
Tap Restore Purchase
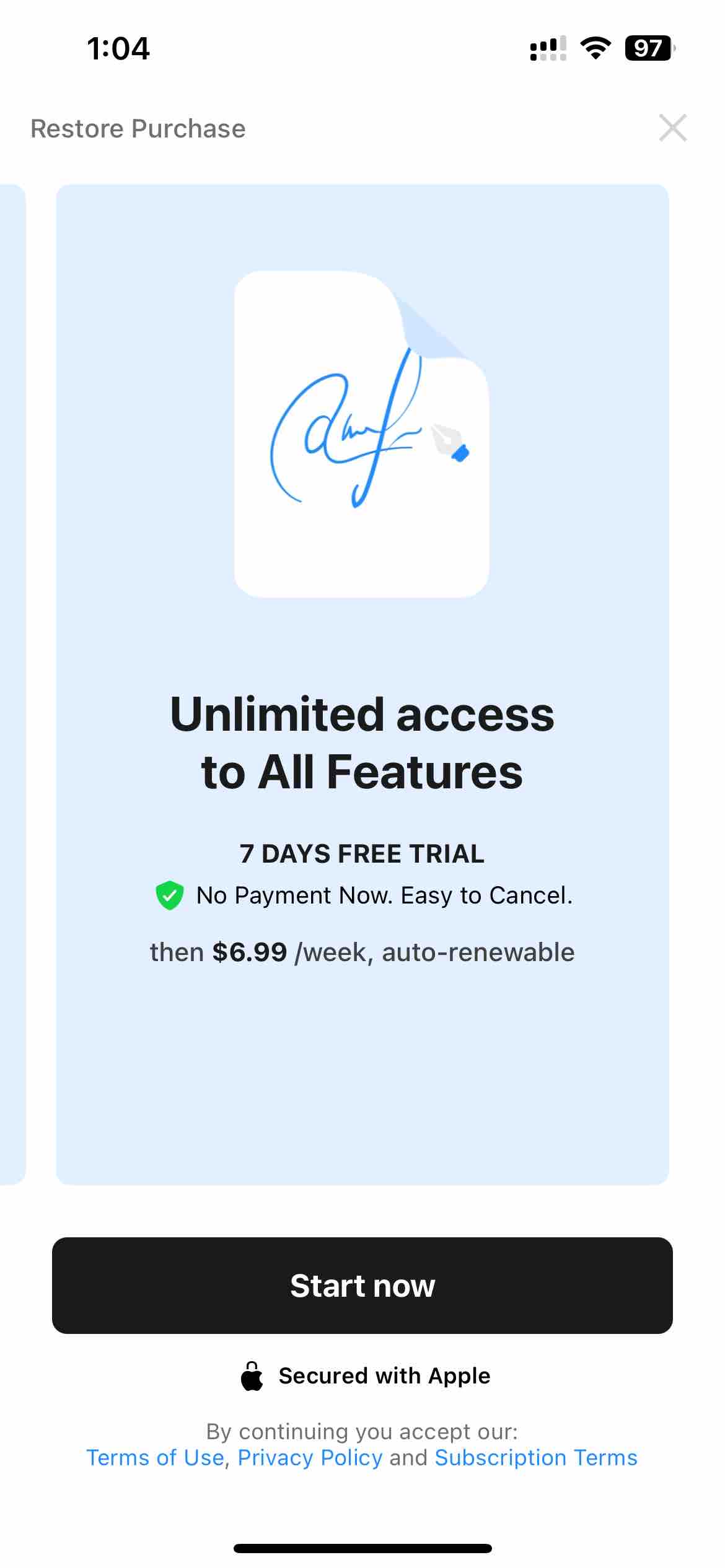(138, 129)
